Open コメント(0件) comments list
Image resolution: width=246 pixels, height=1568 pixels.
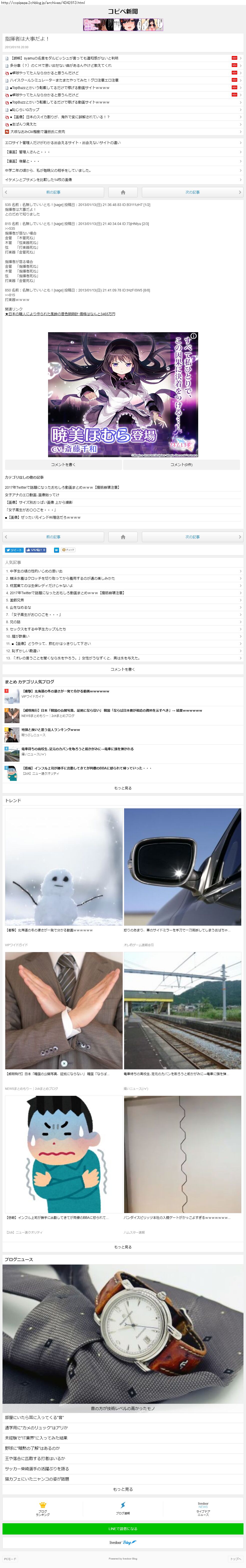point(181,464)
